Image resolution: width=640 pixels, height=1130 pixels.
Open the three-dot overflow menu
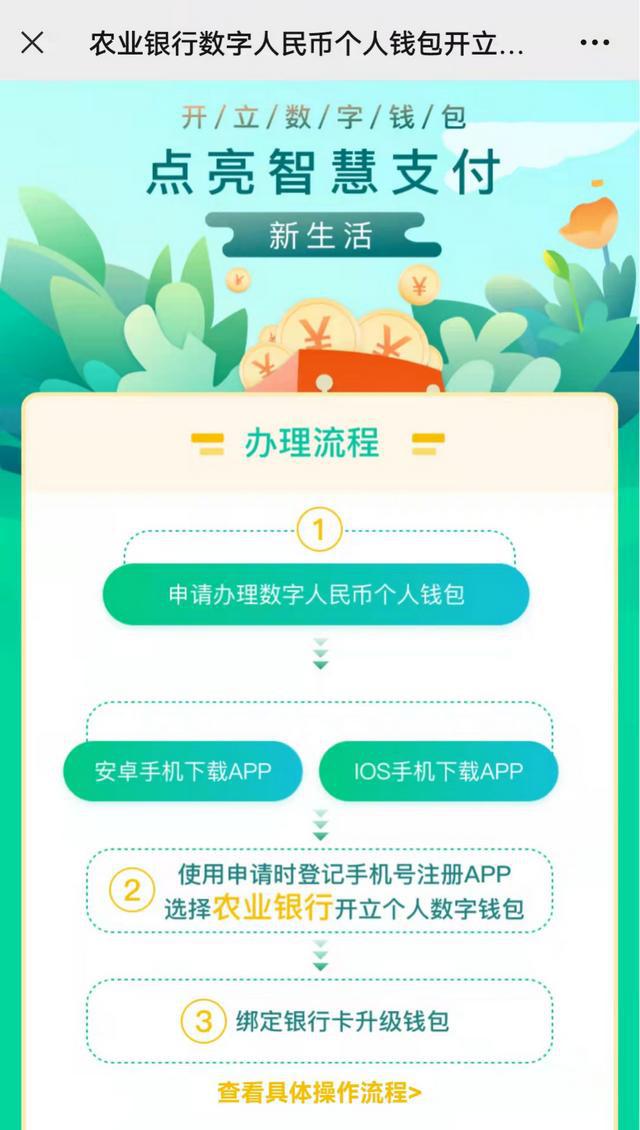click(x=595, y=43)
